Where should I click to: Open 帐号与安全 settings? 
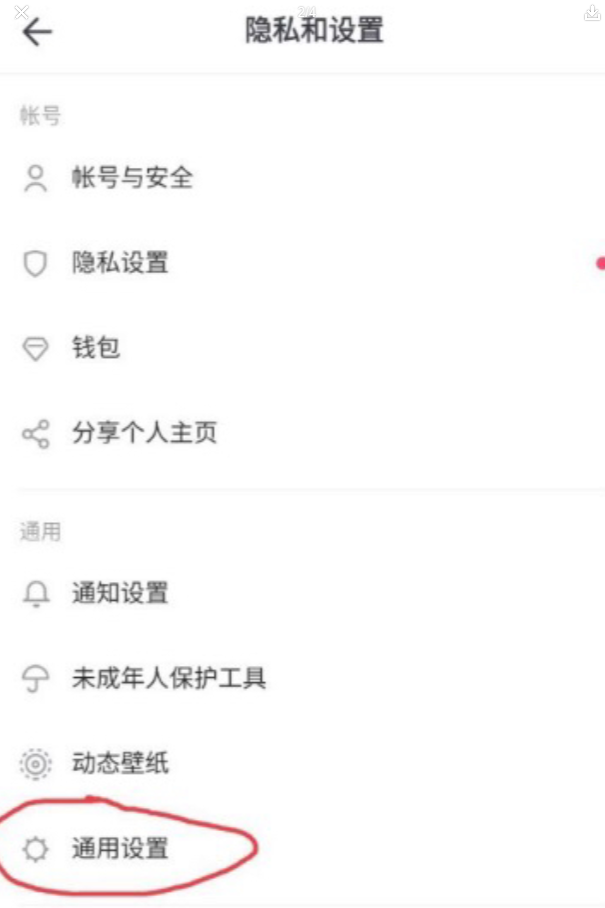pos(132,179)
